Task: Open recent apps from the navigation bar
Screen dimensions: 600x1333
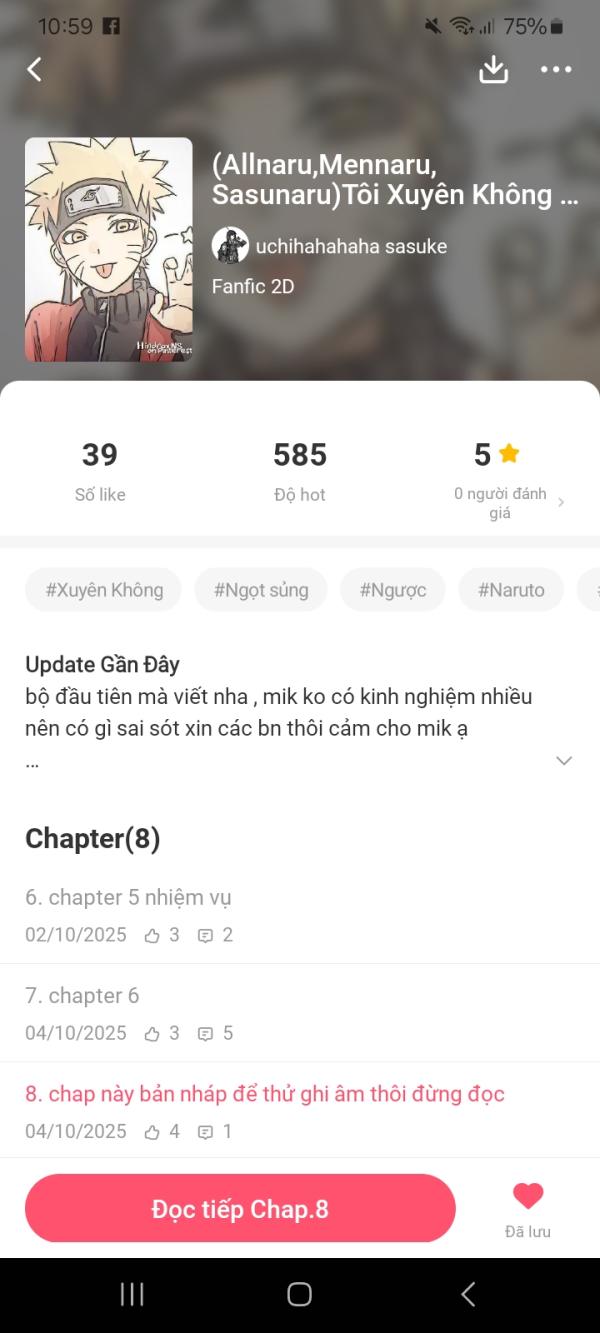Action: click(132, 1294)
